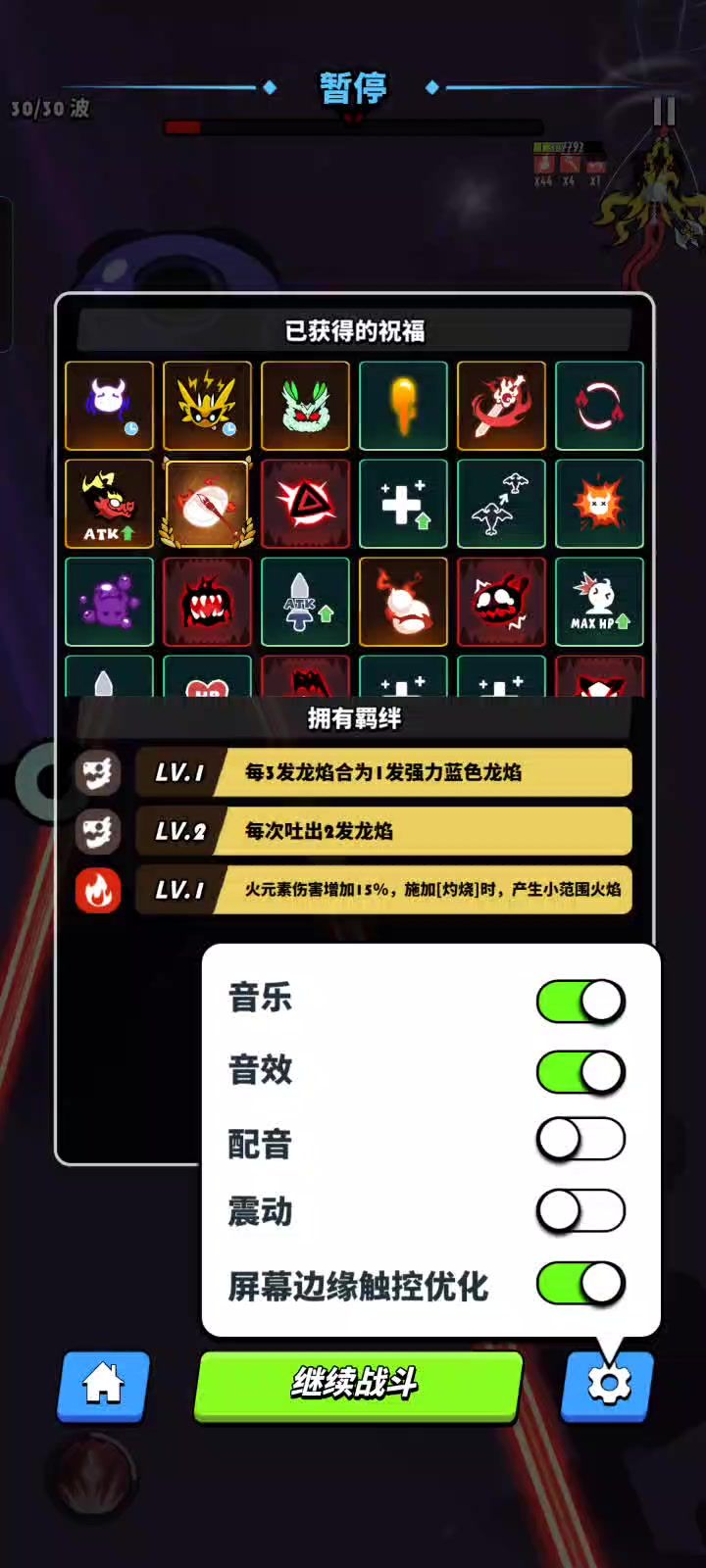Tap the 火元素伤害增加15% bond row
706x1568 pixels.
(382, 890)
